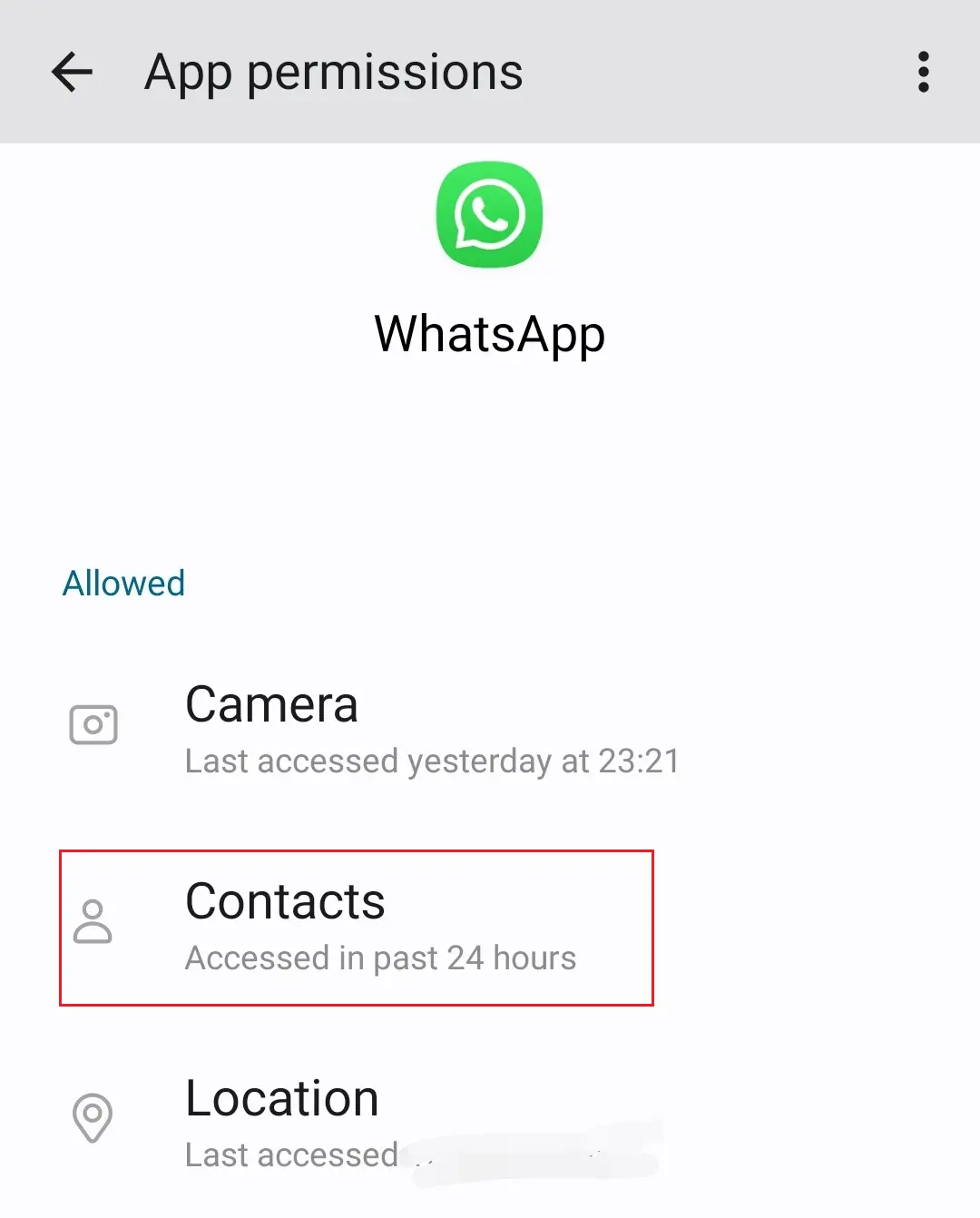Tap the word Camera in the permission list

(x=271, y=703)
